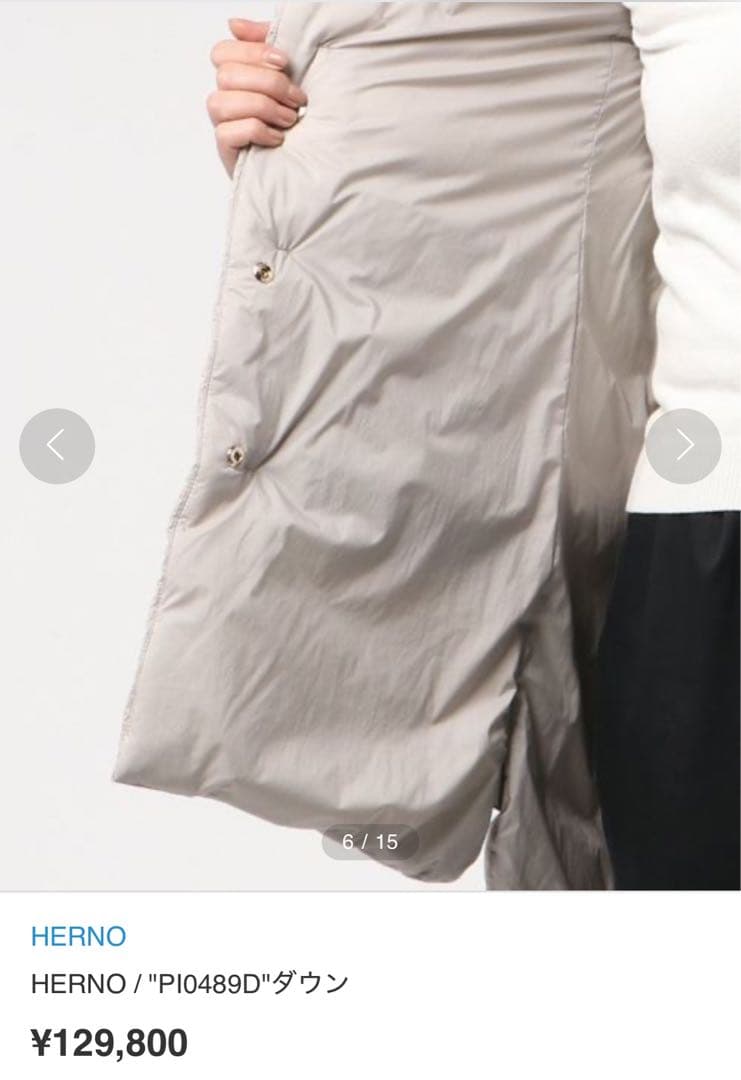This screenshot has width=741, height=1080.
Task: Open the PI0489D down jacket product link
Action: (x=188, y=981)
